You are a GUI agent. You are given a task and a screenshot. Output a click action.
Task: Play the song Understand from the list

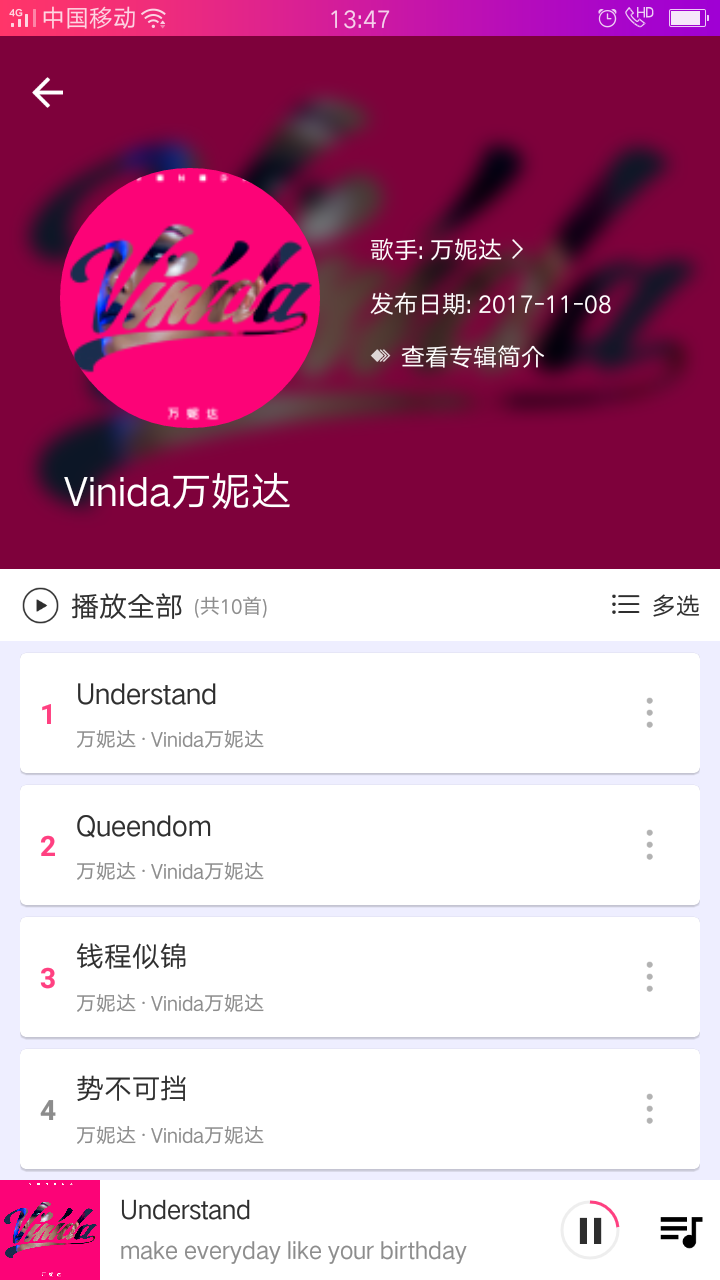pyautogui.click(x=300, y=713)
